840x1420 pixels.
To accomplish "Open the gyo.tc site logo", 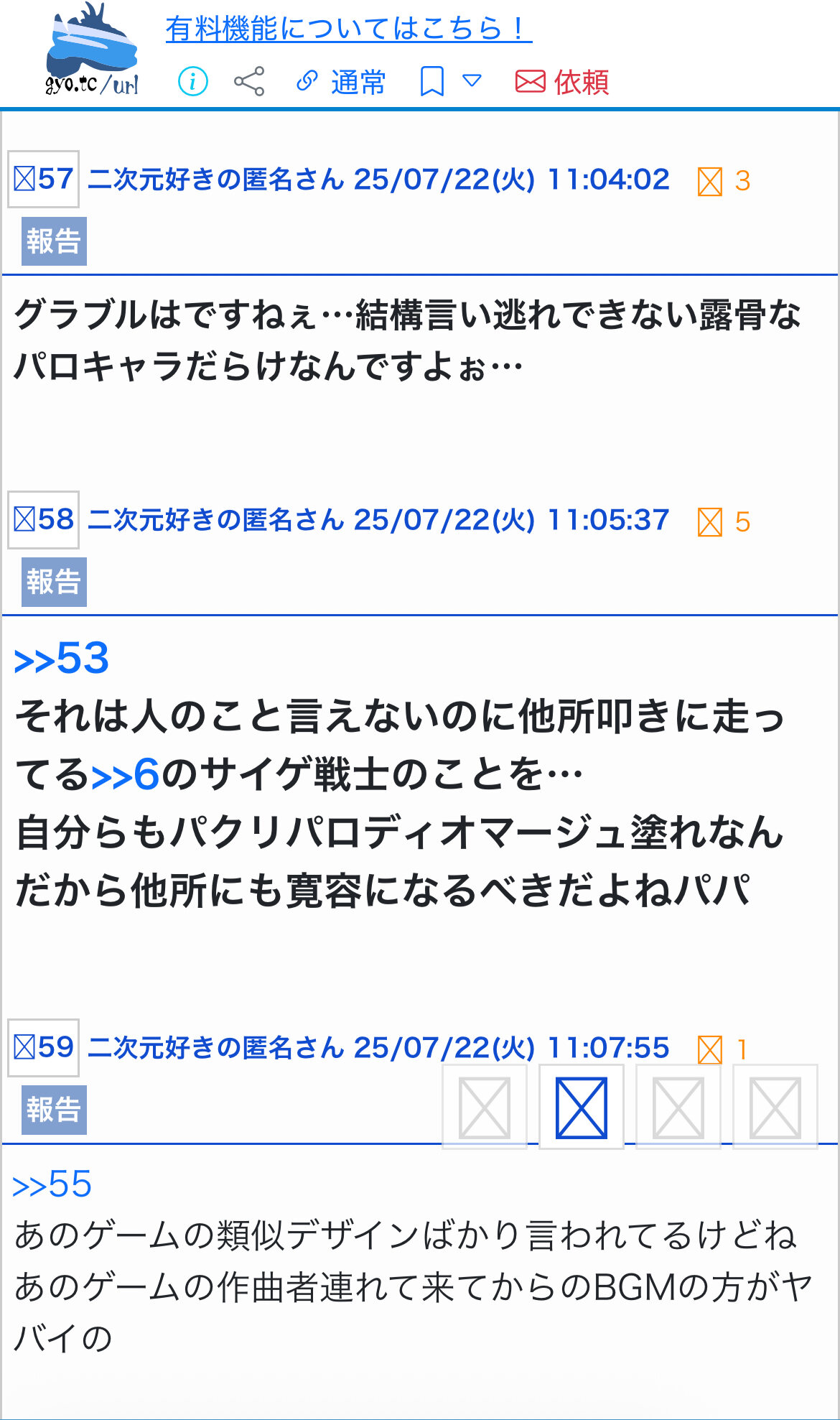I will 92,50.
